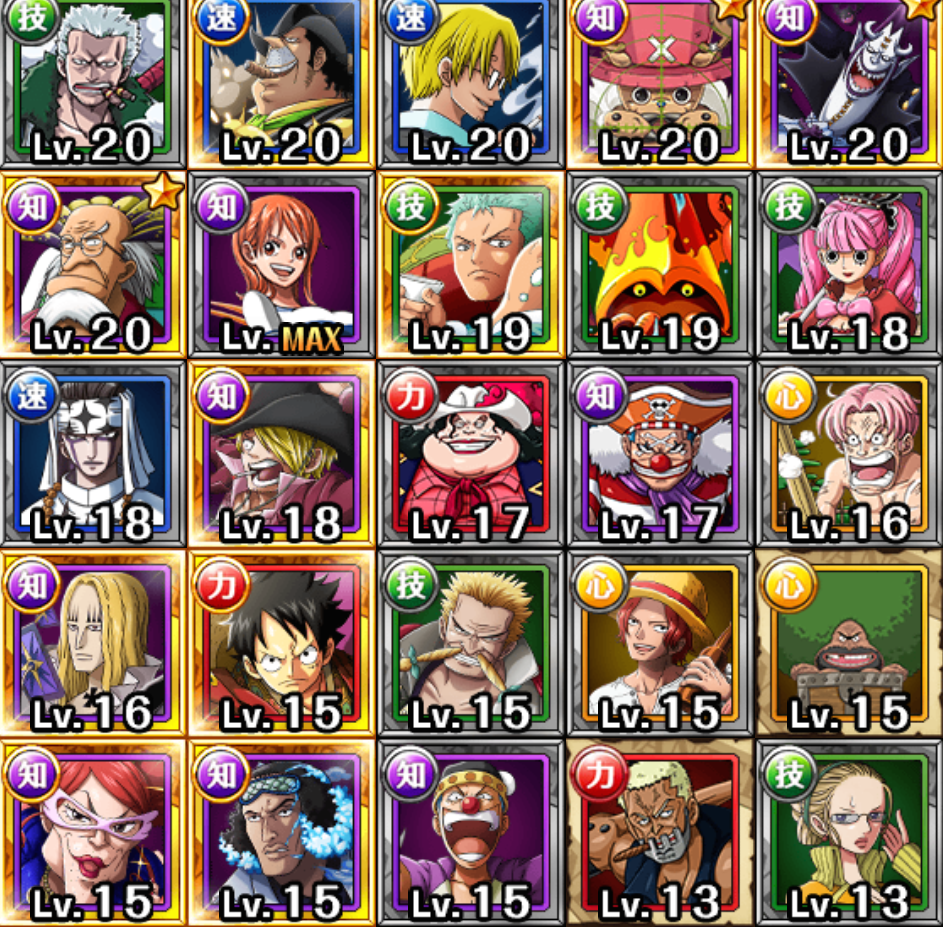
Task: Open the Gecko Moria Lv.20 tile
Action: click(848, 80)
